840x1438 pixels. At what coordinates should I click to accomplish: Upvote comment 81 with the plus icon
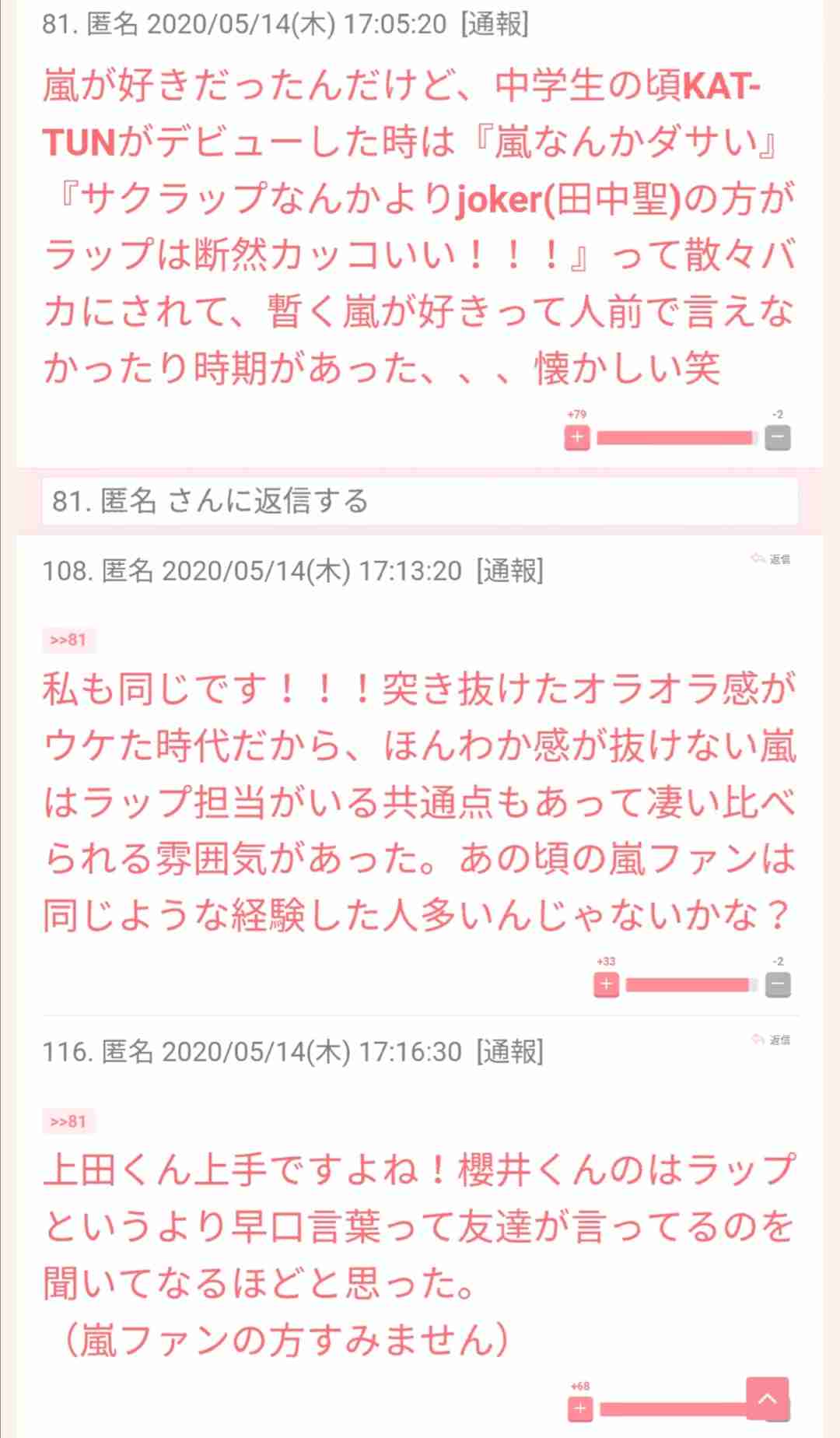576,437
